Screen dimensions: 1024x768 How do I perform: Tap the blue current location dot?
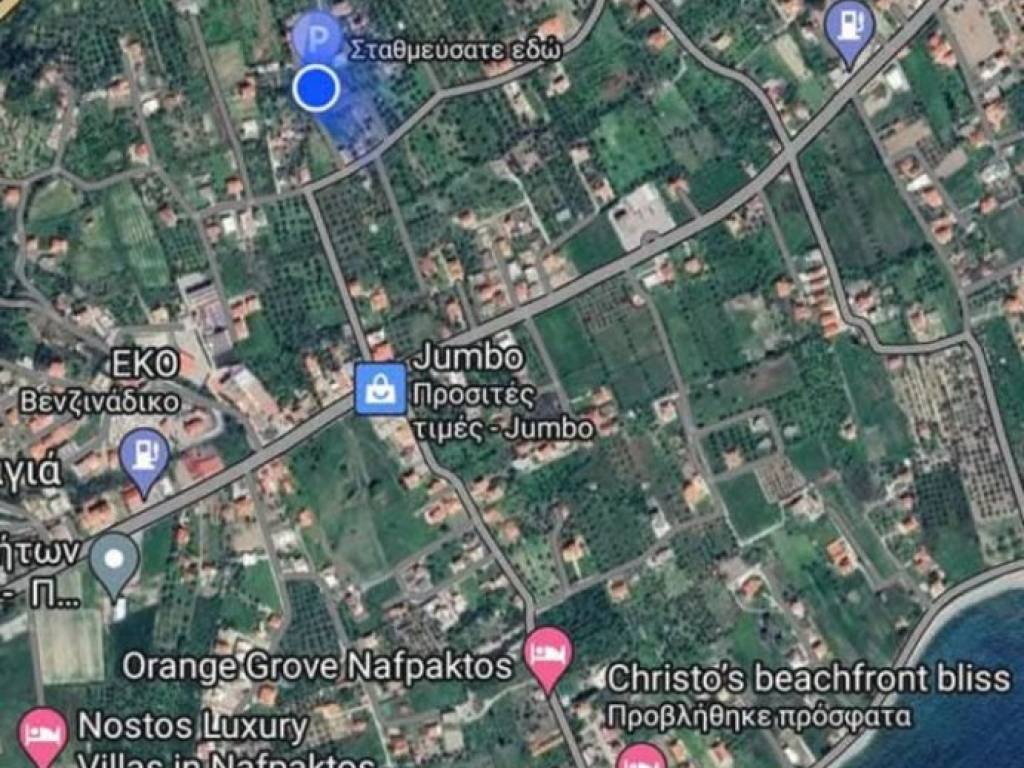coord(316,88)
